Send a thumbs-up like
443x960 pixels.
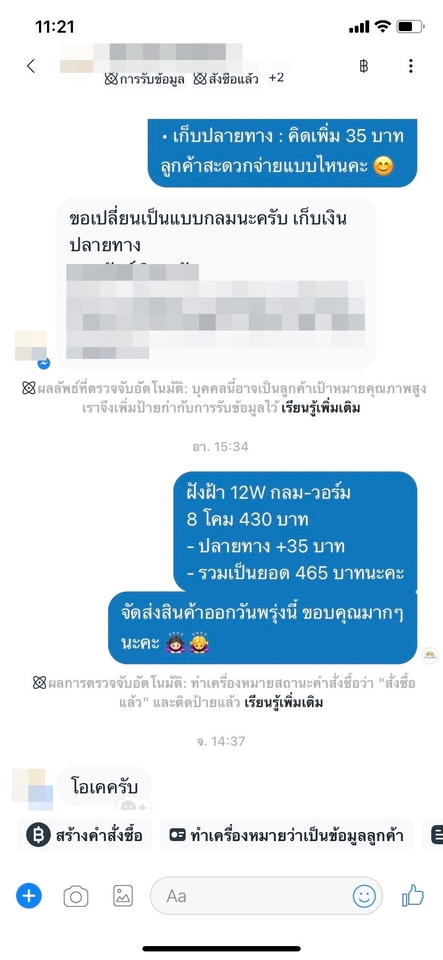[413, 896]
